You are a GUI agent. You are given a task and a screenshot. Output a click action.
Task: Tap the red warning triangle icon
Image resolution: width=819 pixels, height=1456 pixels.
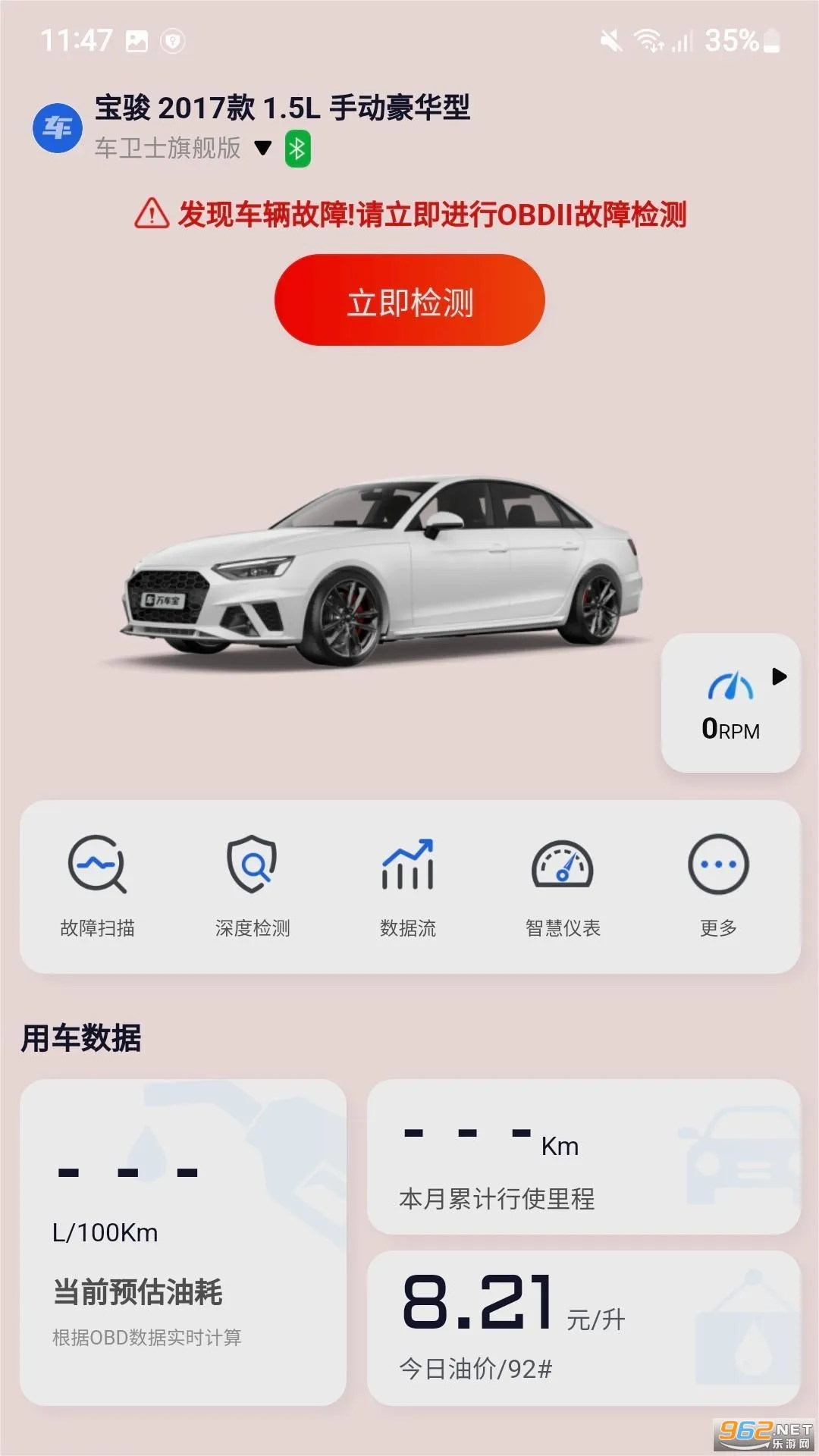tap(149, 216)
